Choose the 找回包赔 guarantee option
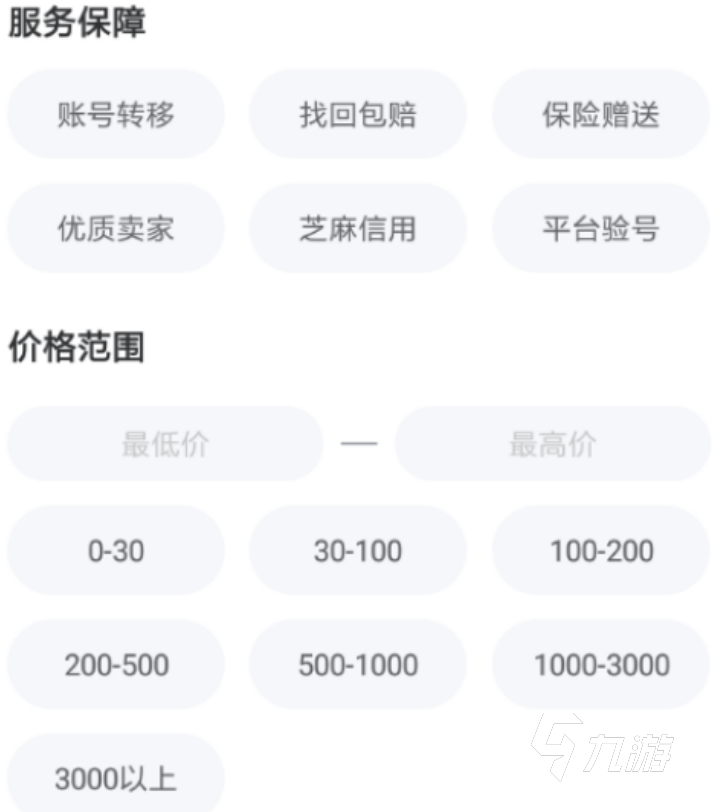714x812 pixels. [x=358, y=115]
